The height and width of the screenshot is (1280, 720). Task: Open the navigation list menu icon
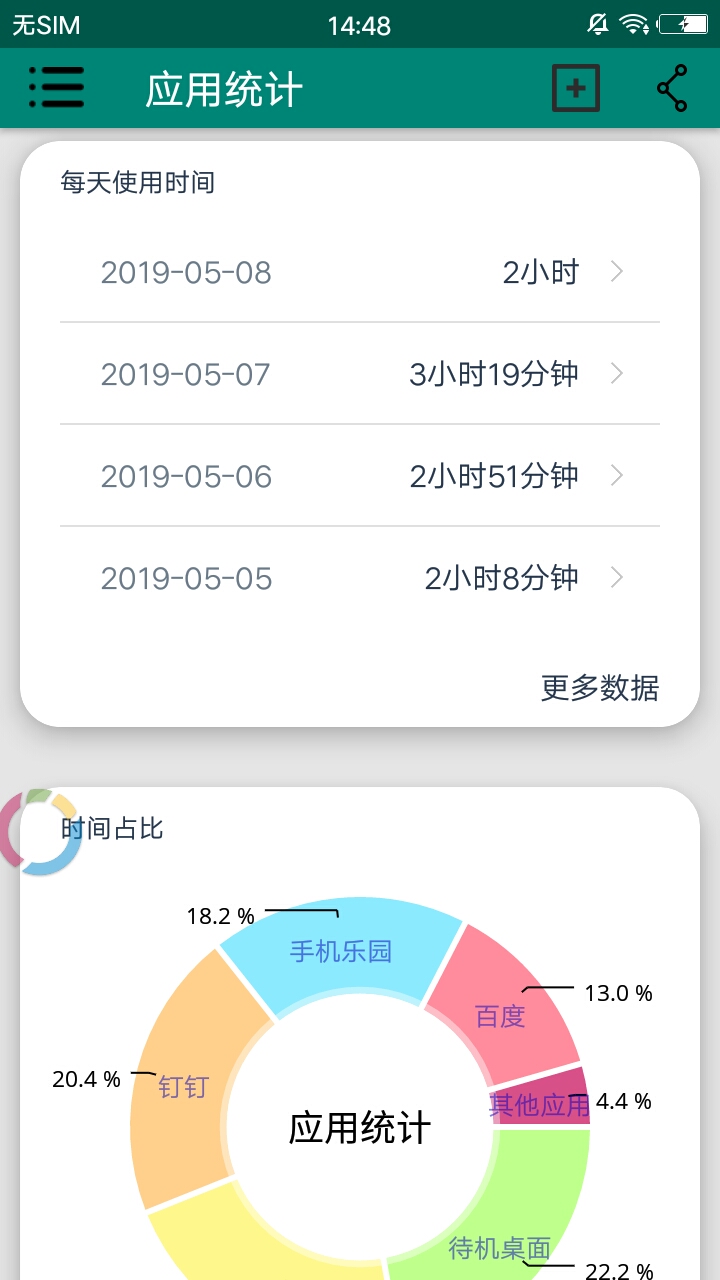click(56, 88)
